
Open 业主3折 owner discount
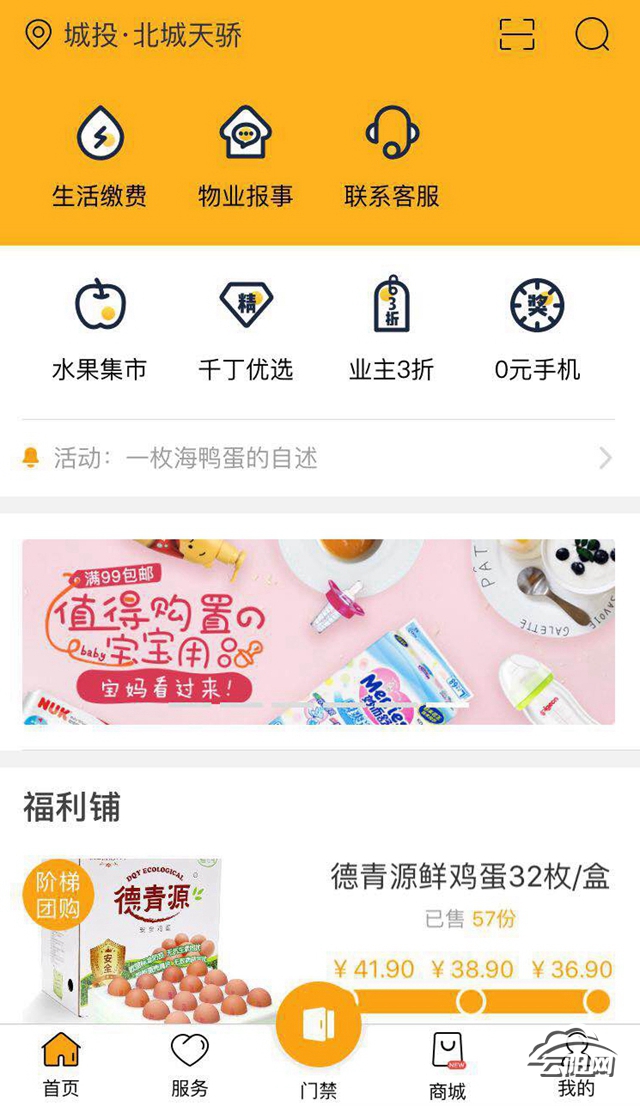(392, 329)
